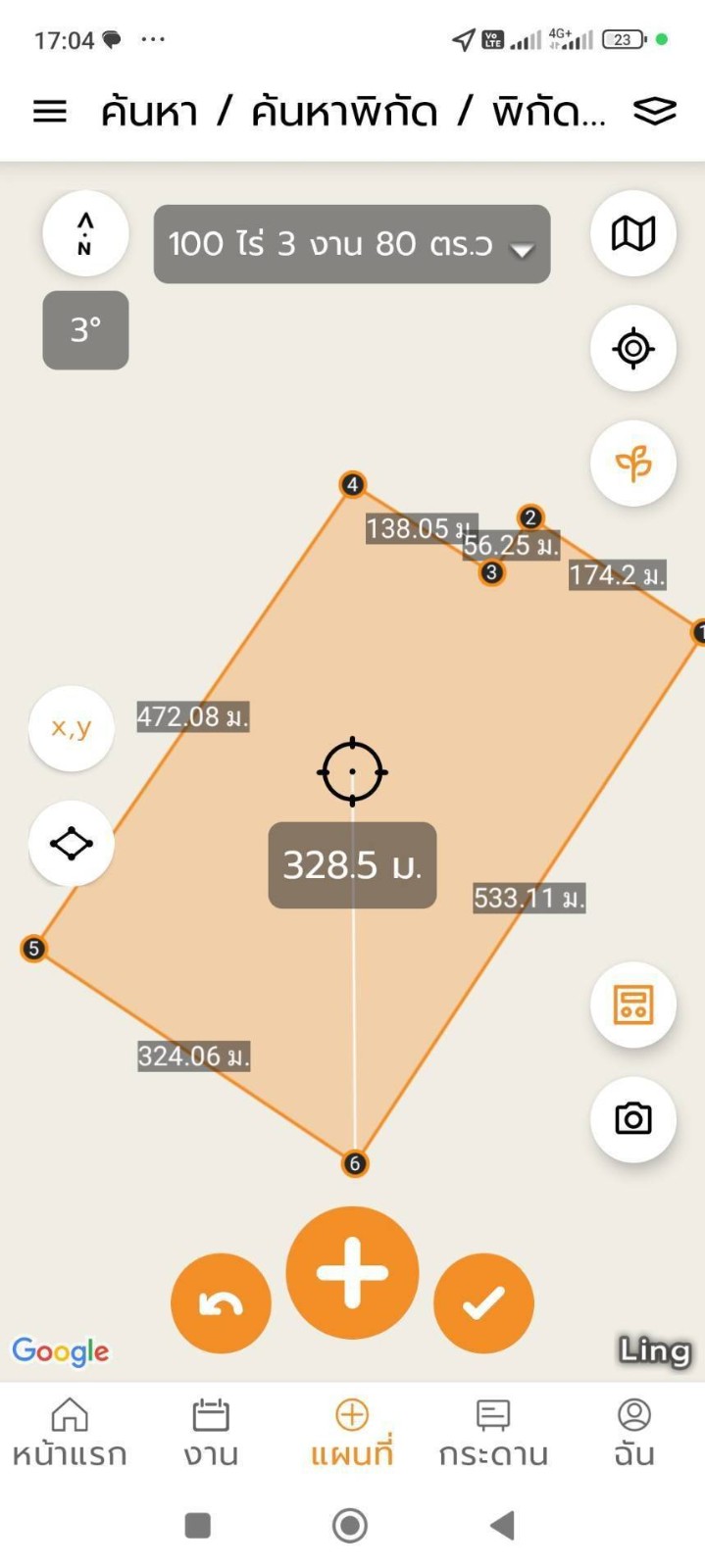Confirm the drawn area with checkmark

point(483,1303)
